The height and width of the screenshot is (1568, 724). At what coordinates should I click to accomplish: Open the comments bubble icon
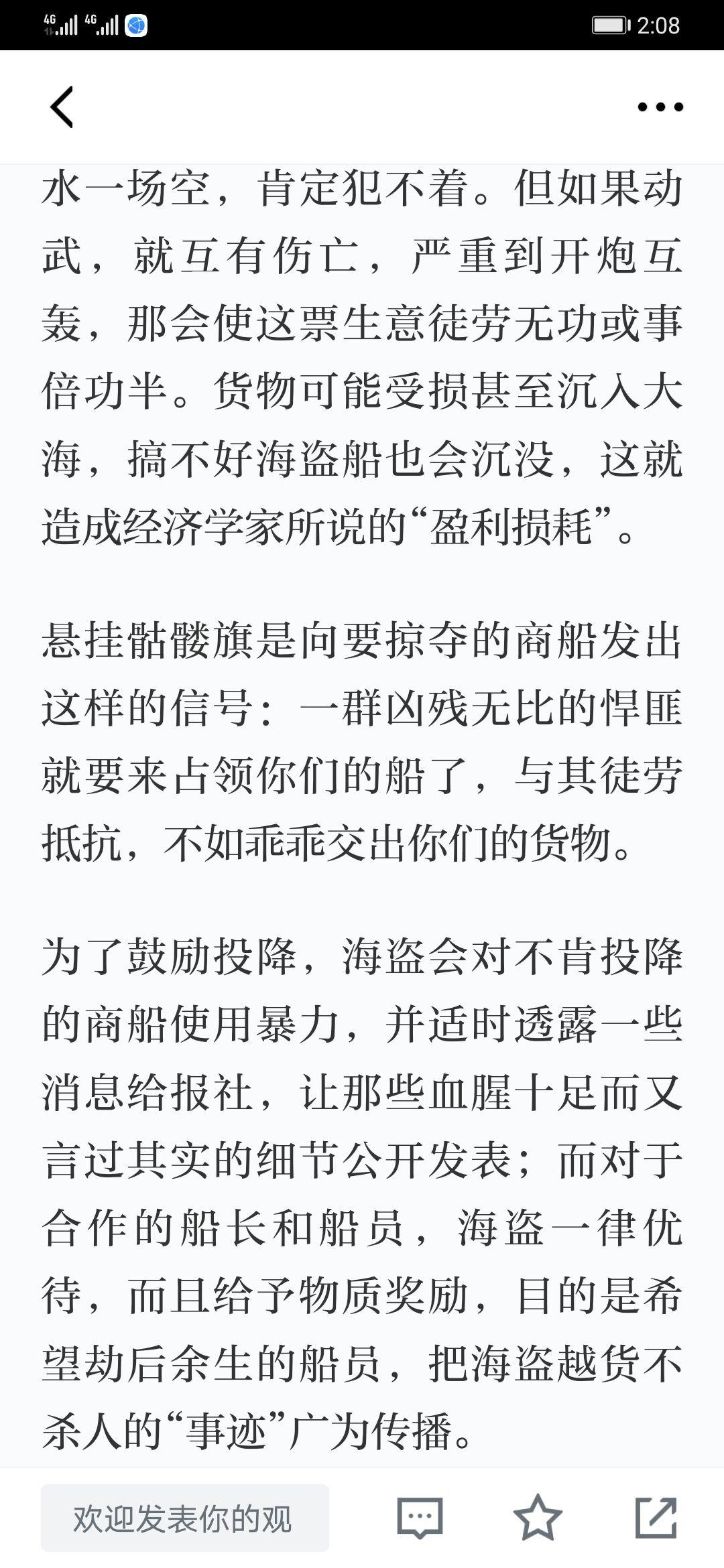point(420,1518)
